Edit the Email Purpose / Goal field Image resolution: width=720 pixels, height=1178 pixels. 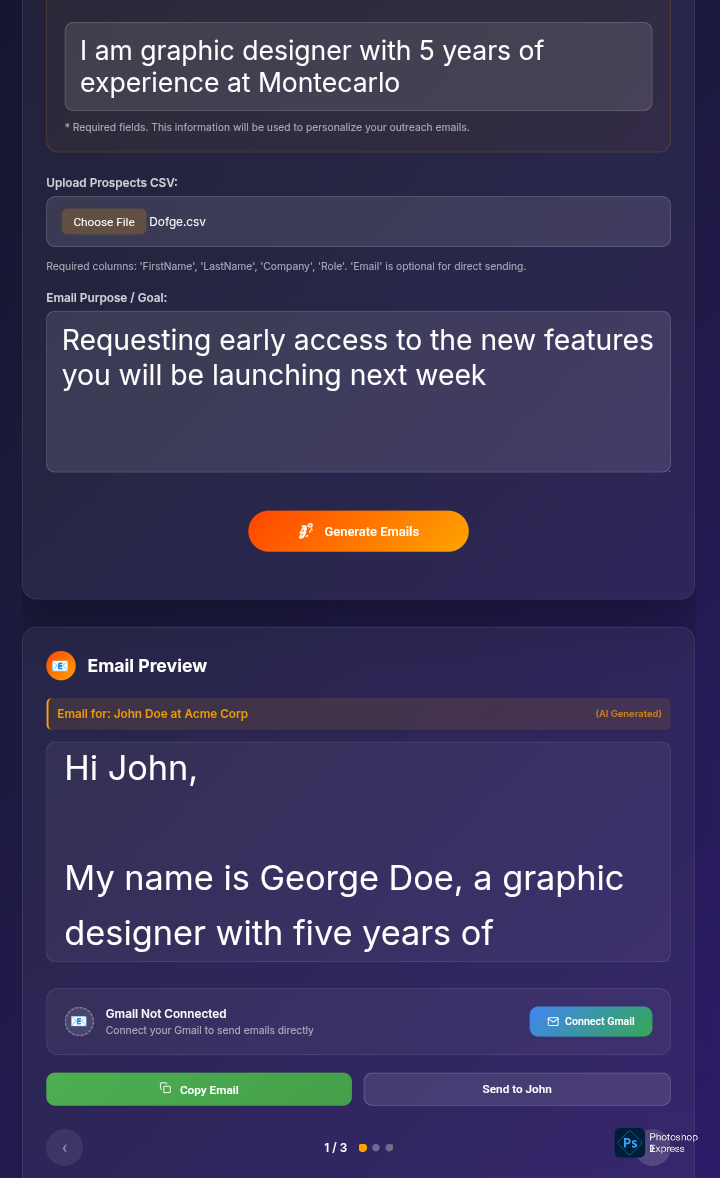click(358, 391)
